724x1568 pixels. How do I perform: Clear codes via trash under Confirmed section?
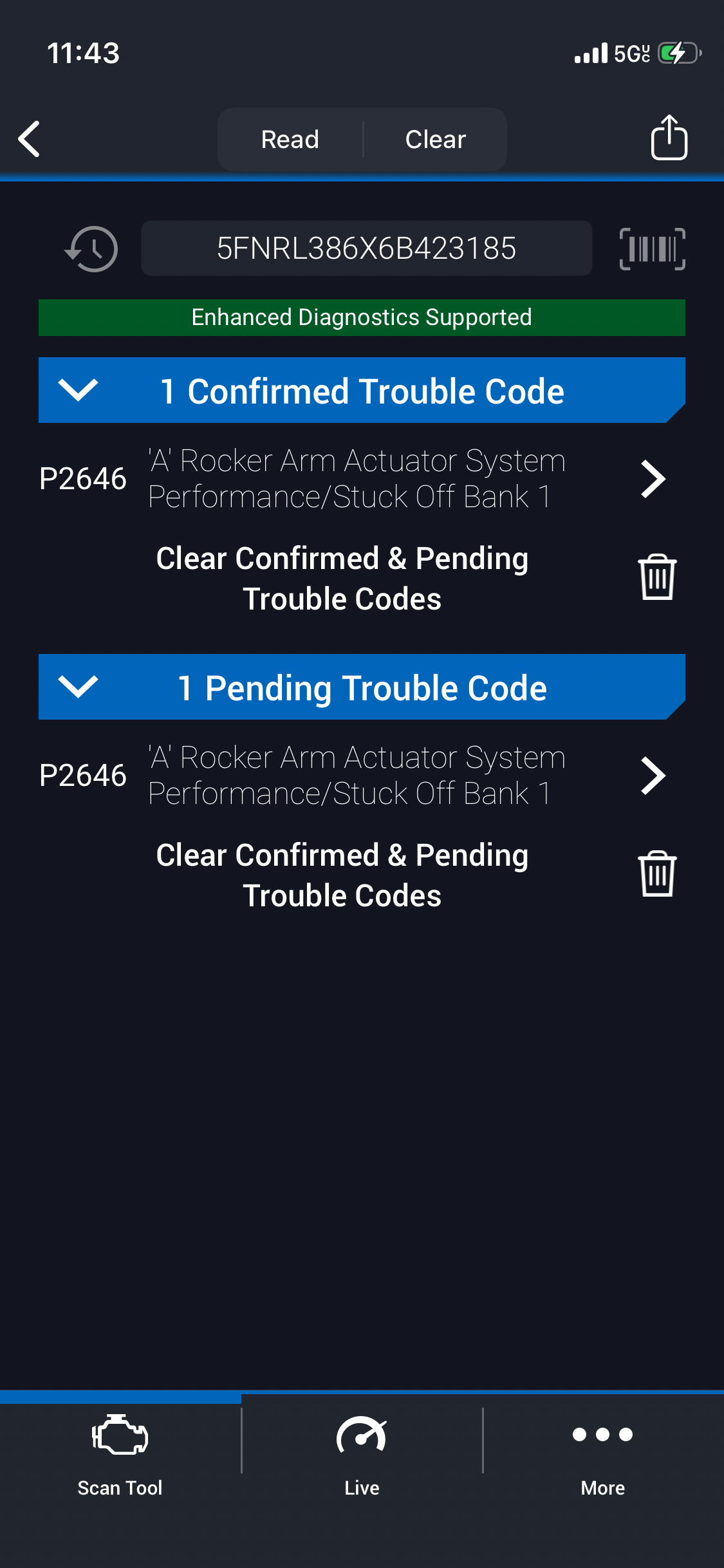click(x=656, y=577)
